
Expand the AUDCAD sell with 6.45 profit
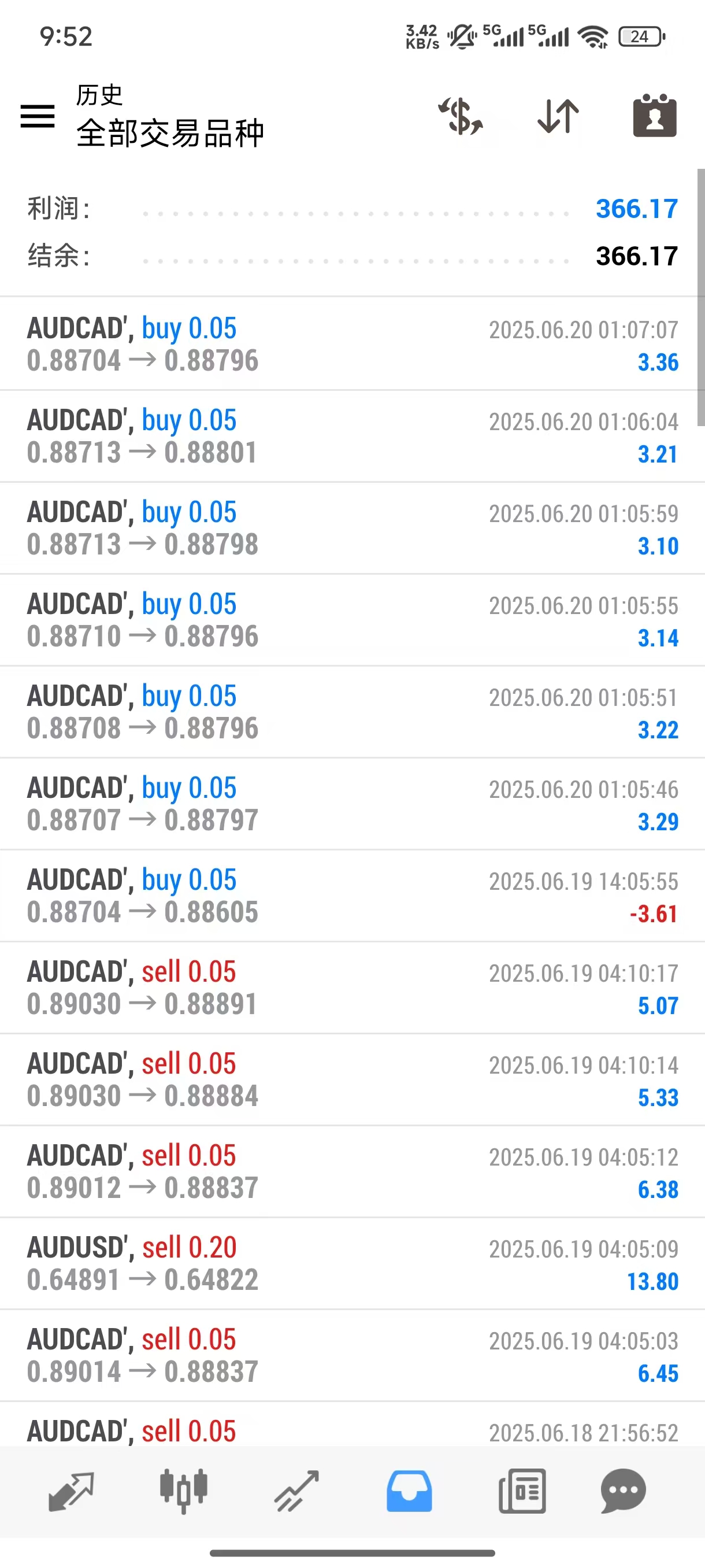point(352,1355)
